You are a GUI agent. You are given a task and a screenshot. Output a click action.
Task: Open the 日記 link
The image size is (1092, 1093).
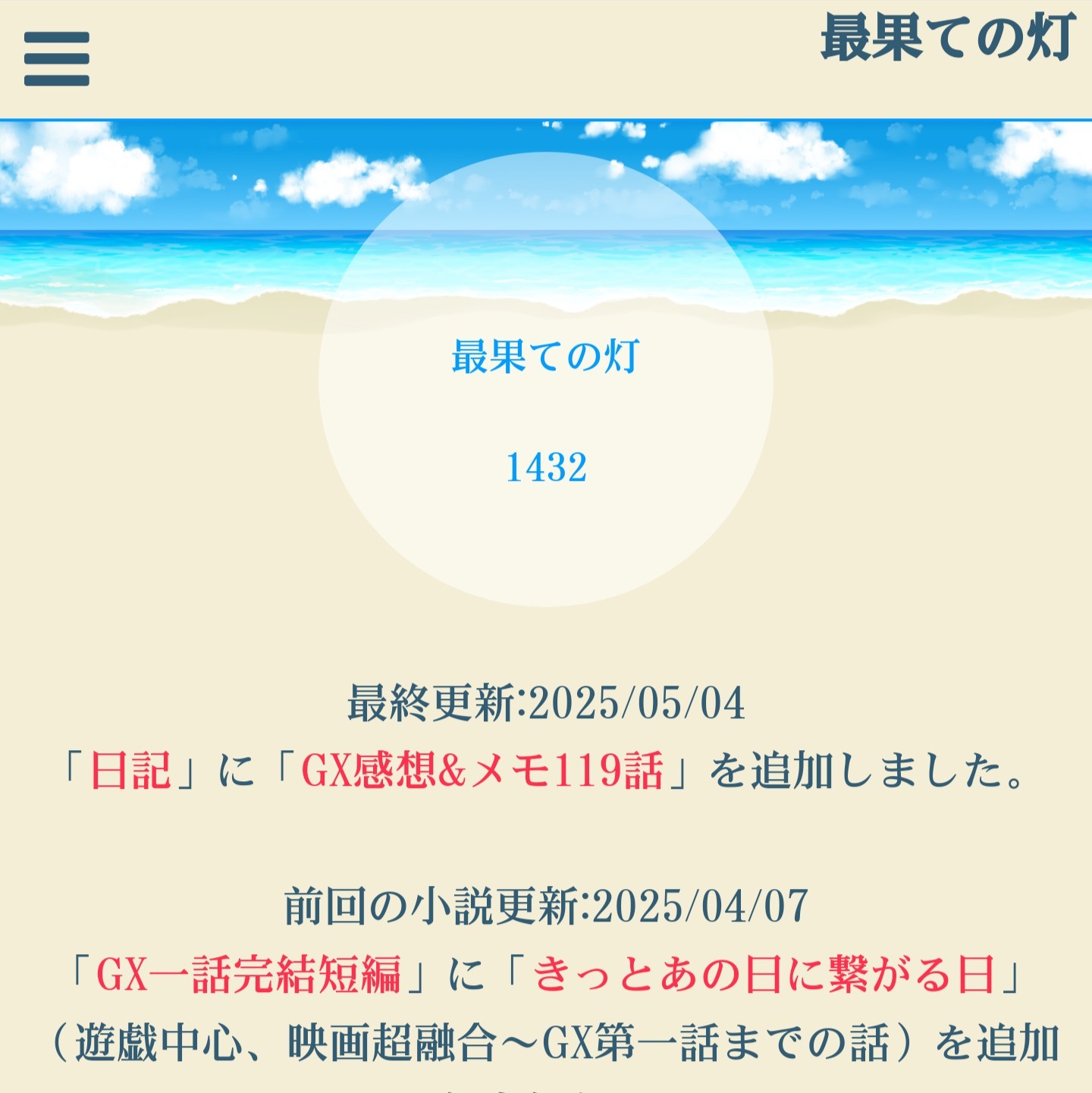click(130, 771)
